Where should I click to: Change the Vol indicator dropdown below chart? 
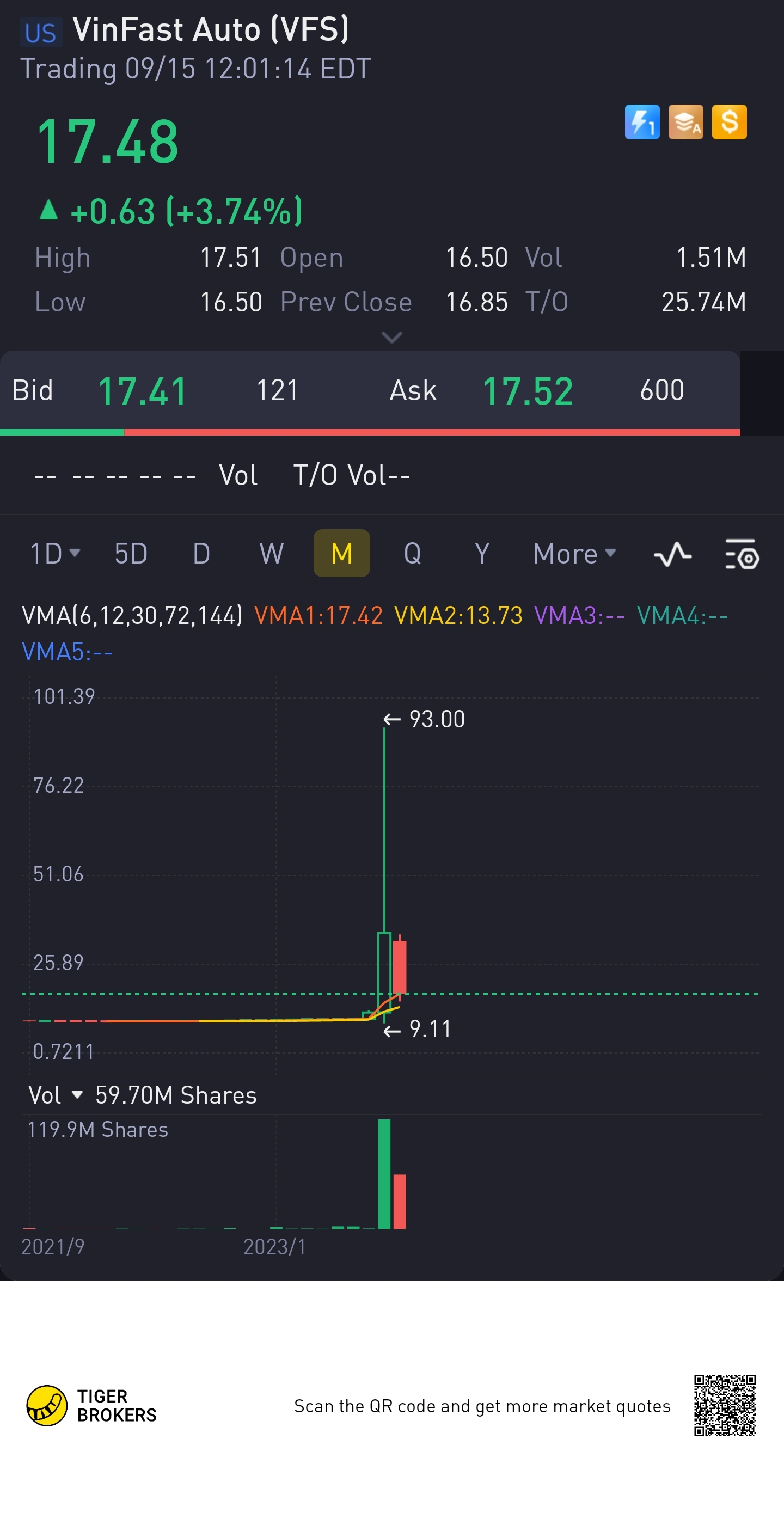[x=54, y=1095]
